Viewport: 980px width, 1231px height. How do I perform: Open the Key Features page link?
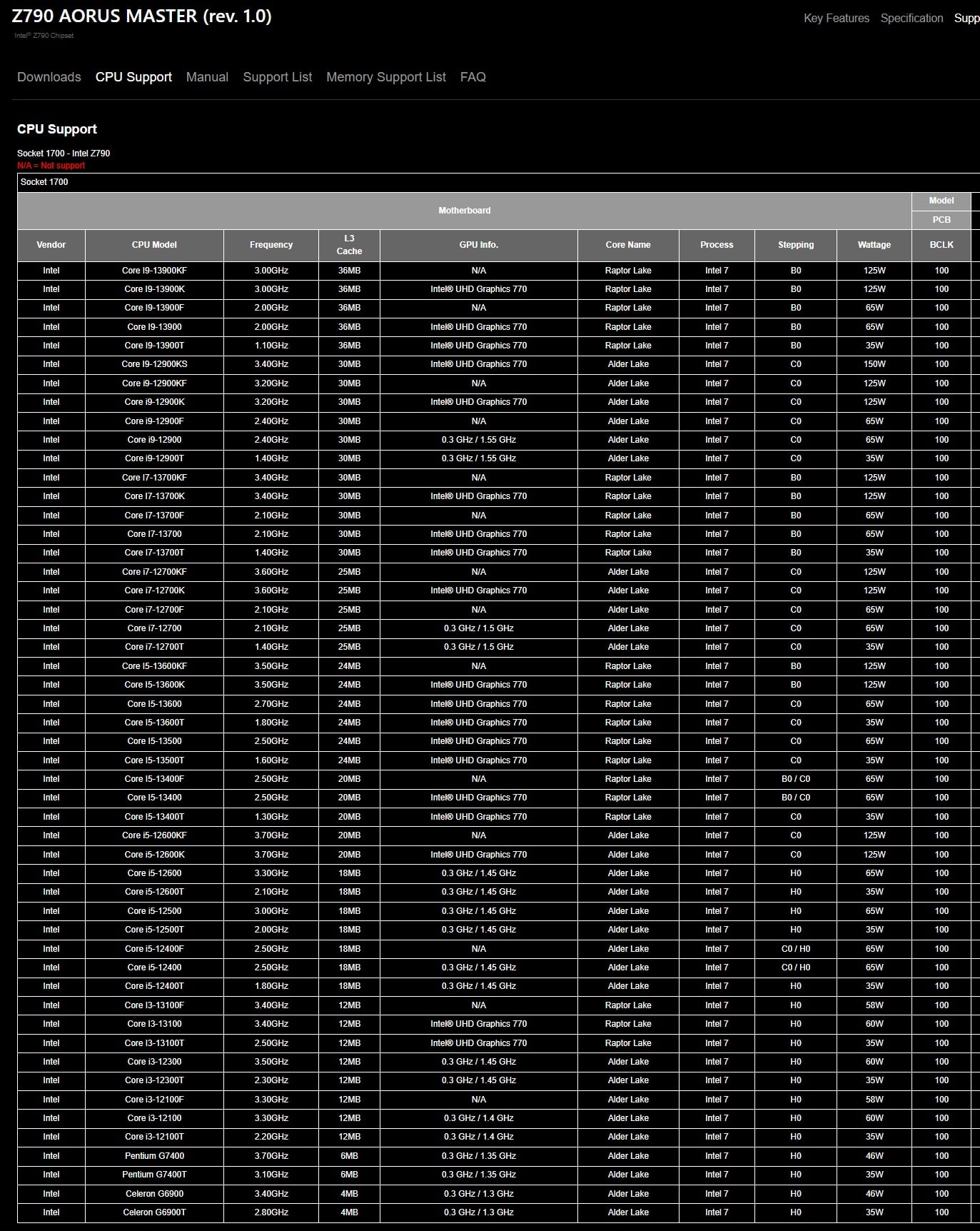click(836, 19)
